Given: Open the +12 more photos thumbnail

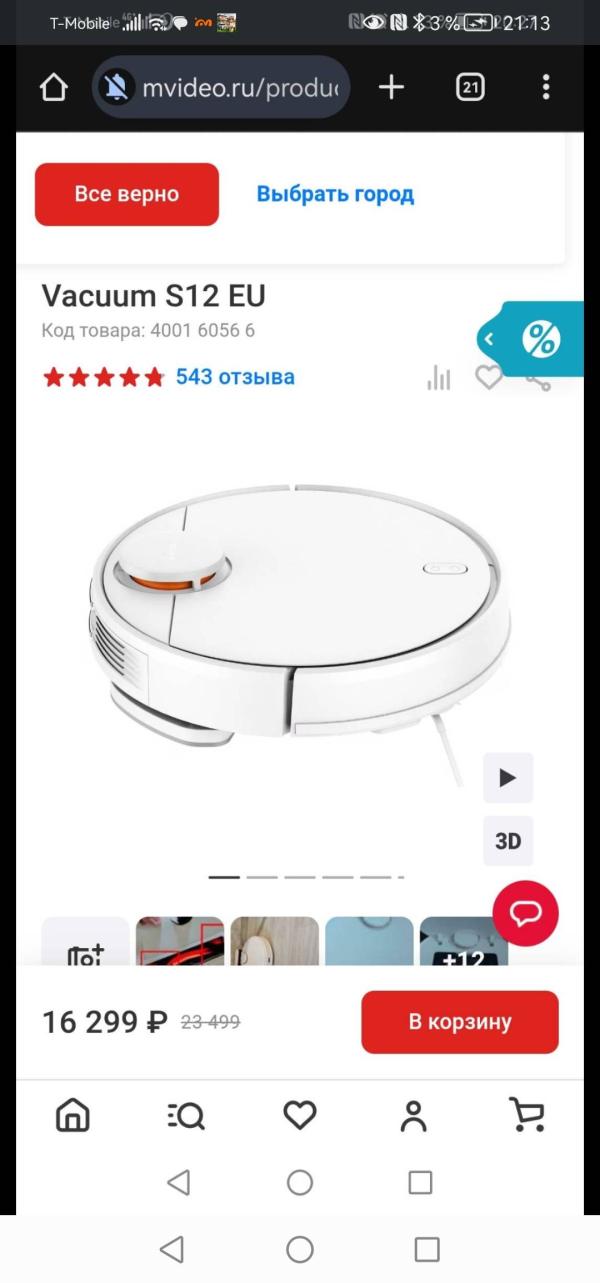Looking at the screenshot, I should pyautogui.click(x=463, y=943).
